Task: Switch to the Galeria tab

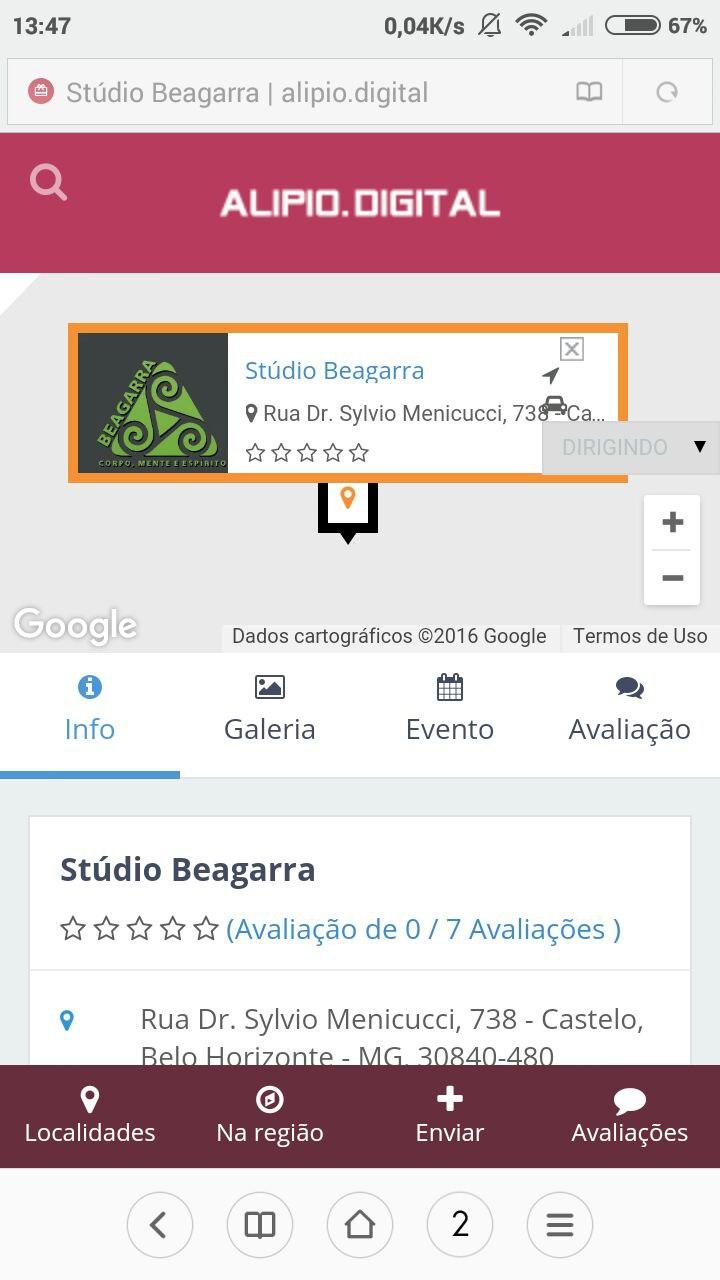Action: (270, 710)
